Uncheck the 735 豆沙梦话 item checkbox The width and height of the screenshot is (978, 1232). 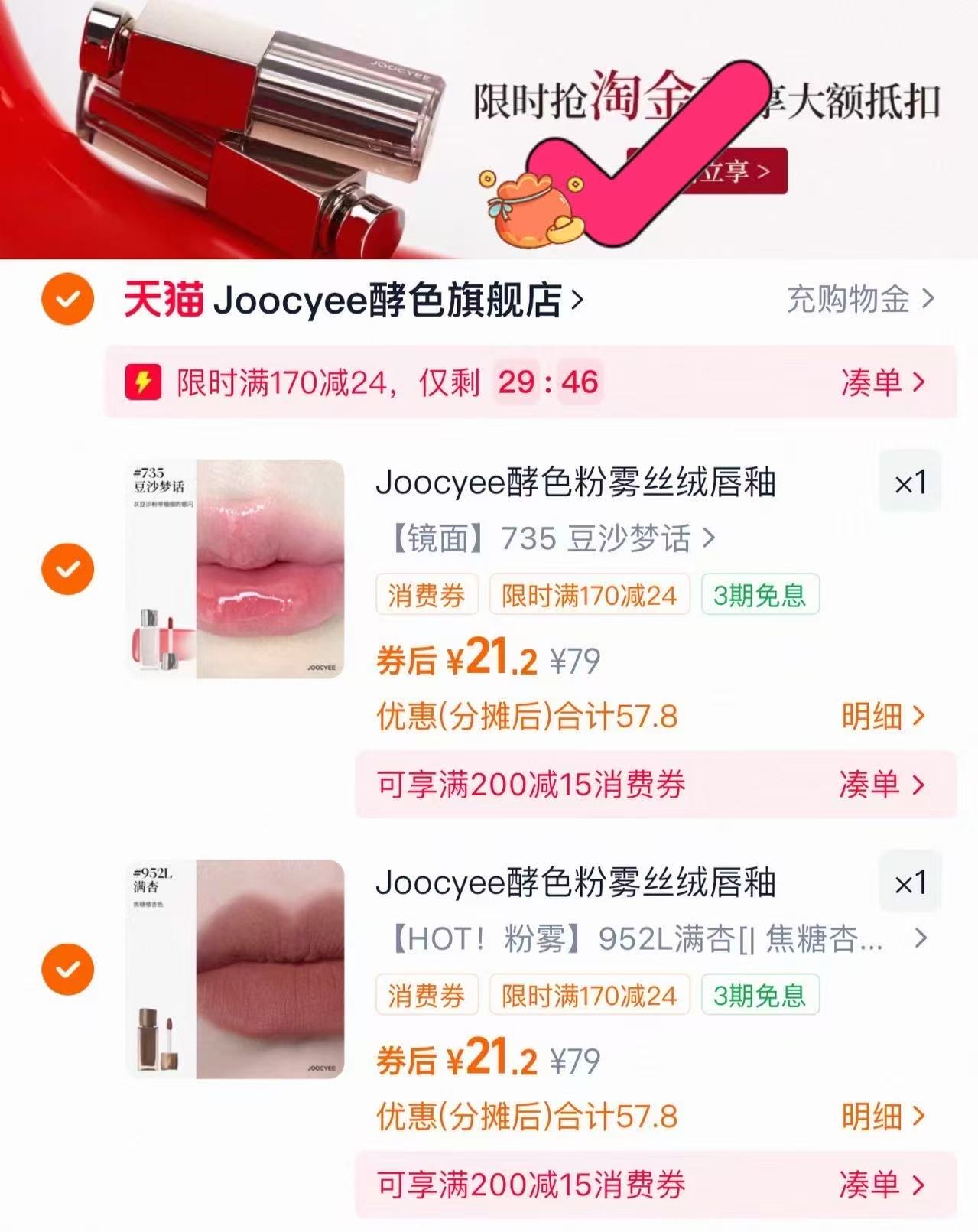point(69,569)
